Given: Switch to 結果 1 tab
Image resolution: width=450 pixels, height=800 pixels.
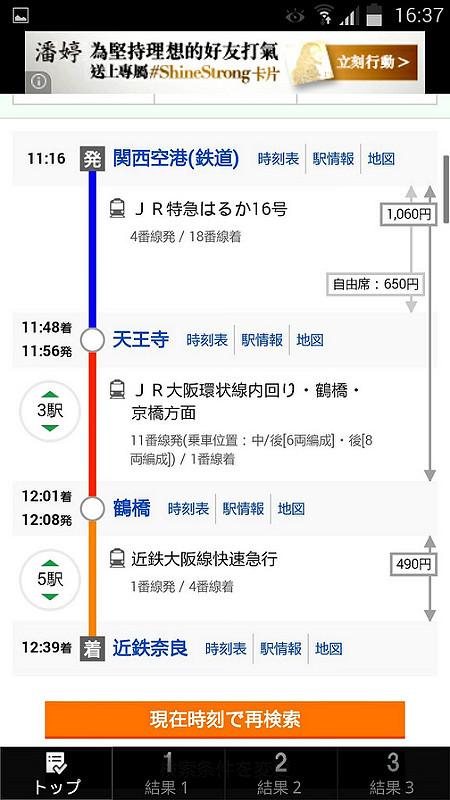Looking at the screenshot, I should 168,773.
